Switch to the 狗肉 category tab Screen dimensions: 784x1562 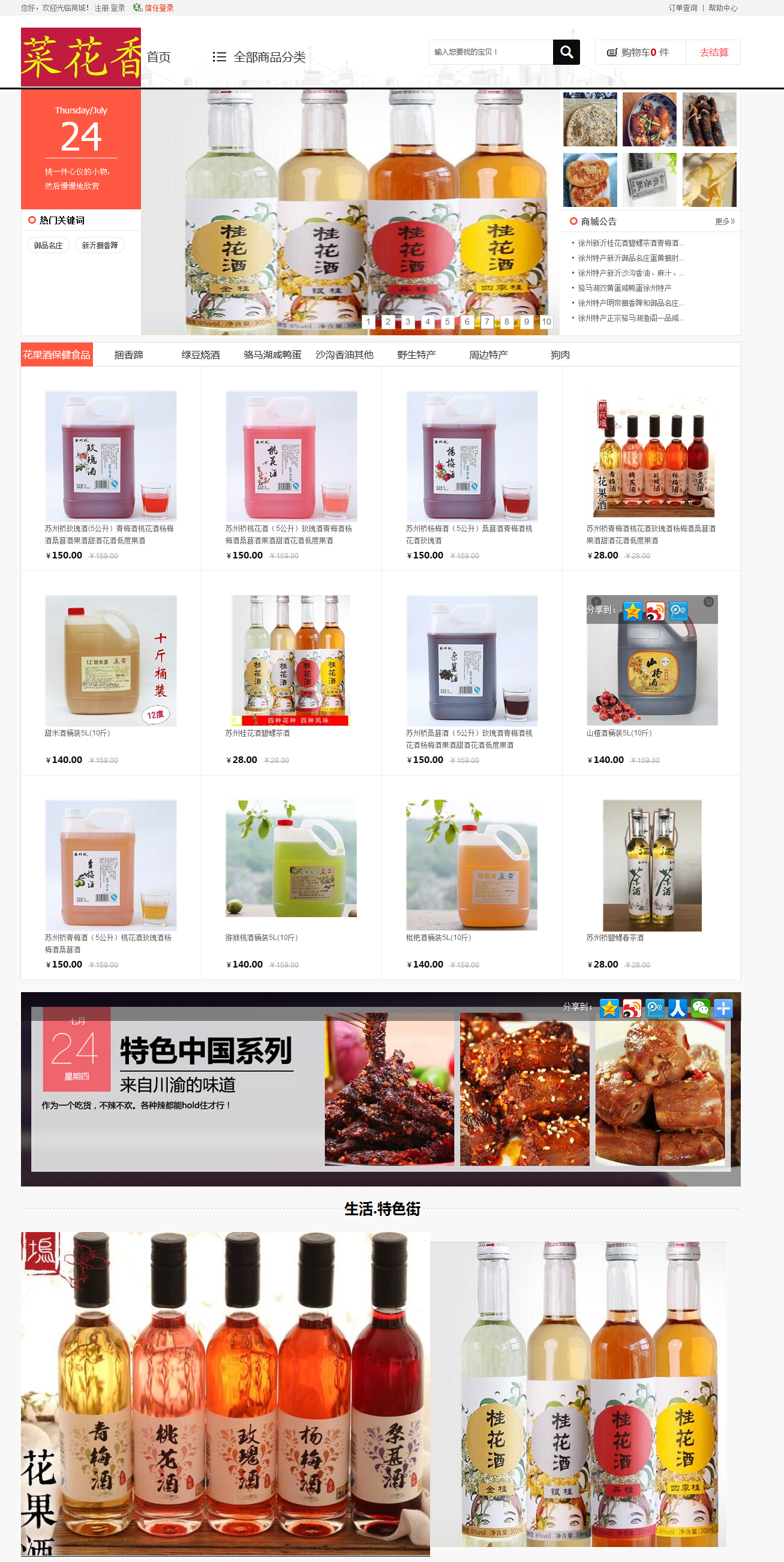point(560,355)
